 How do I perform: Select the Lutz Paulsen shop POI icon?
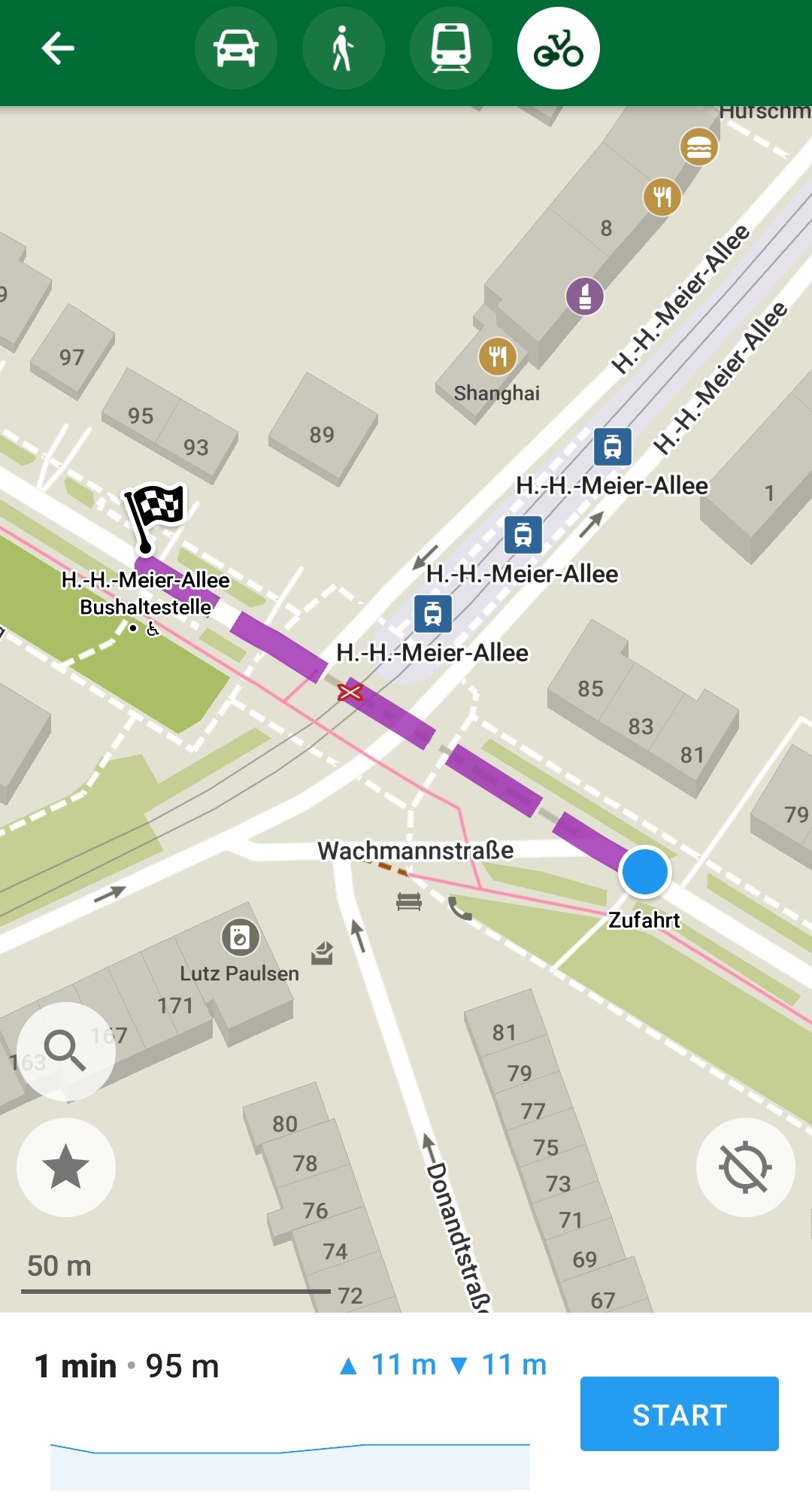tap(241, 937)
